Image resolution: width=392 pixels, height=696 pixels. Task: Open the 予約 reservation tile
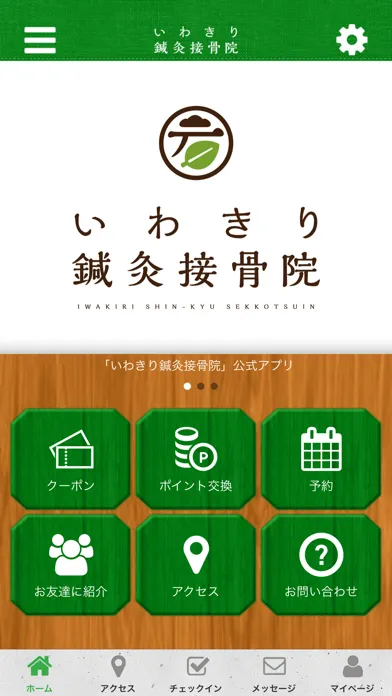tap(321, 459)
